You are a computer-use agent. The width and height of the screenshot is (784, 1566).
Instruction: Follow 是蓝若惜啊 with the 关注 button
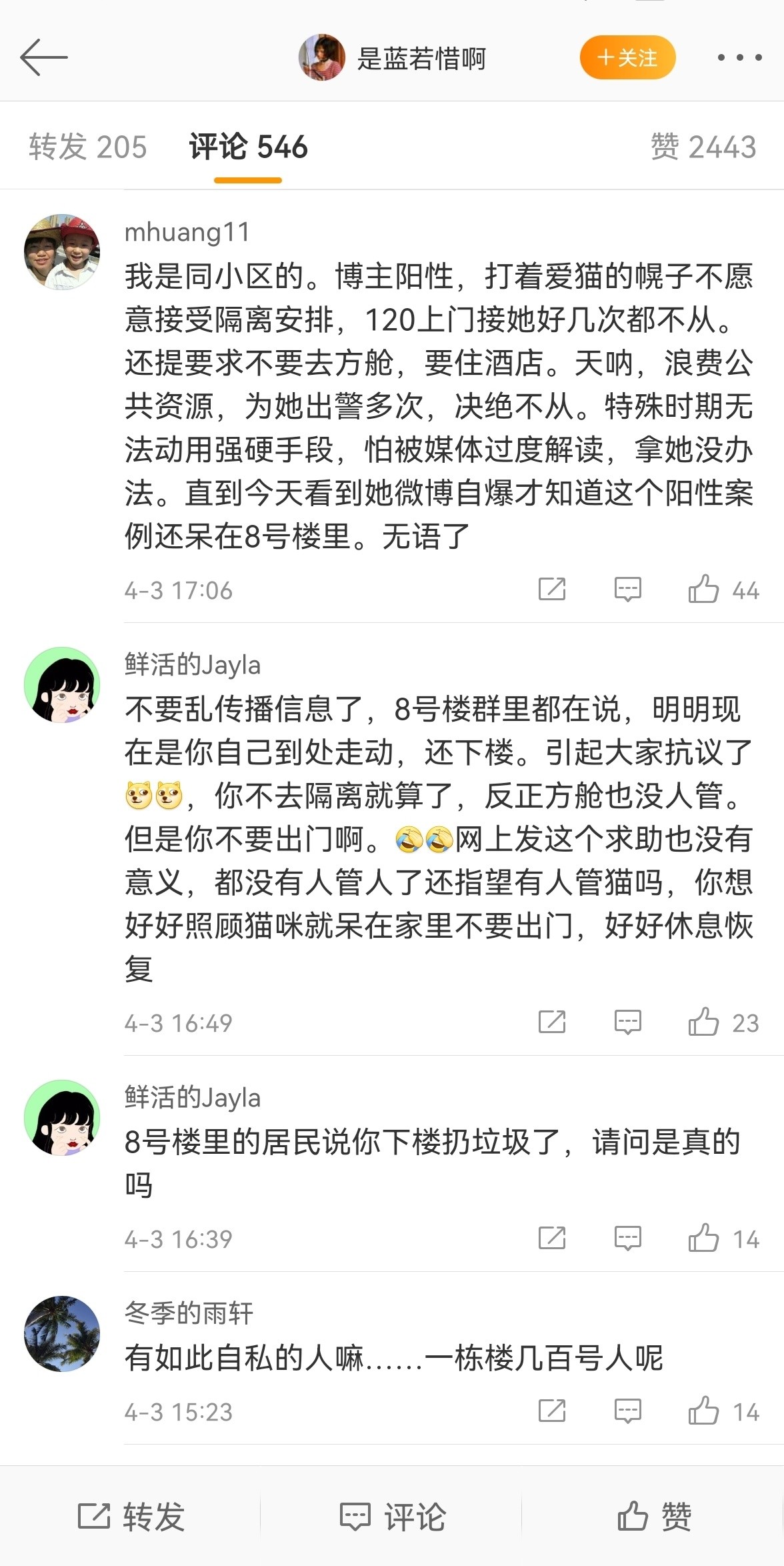(x=627, y=58)
